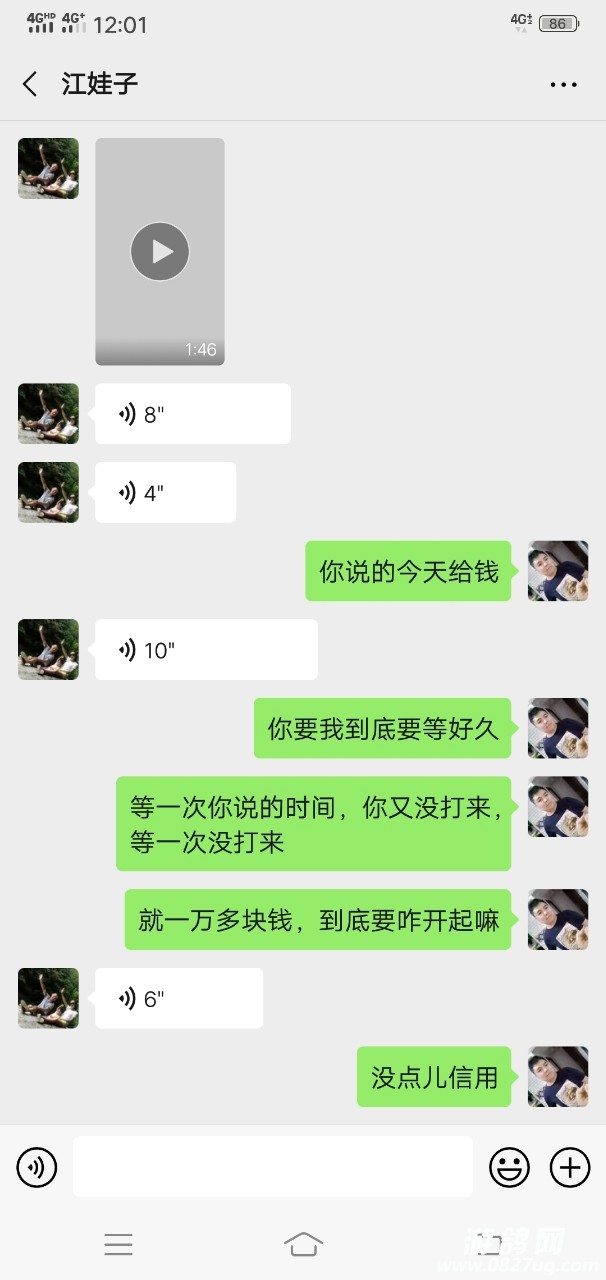Open the system menu navigation button
The image size is (606, 1280).
(118, 1244)
